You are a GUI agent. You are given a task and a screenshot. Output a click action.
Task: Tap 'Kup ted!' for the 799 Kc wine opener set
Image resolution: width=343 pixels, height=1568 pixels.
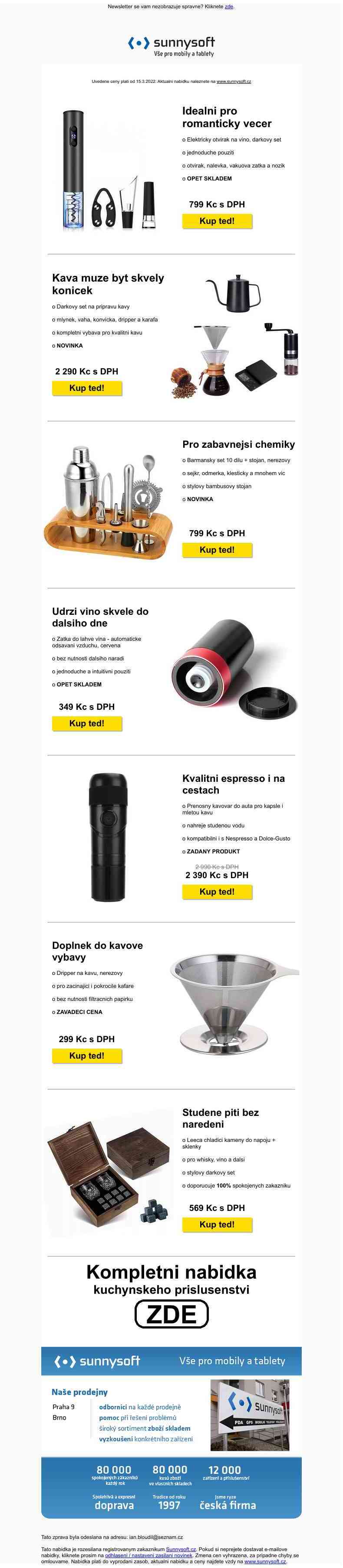(x=217, y=222)
